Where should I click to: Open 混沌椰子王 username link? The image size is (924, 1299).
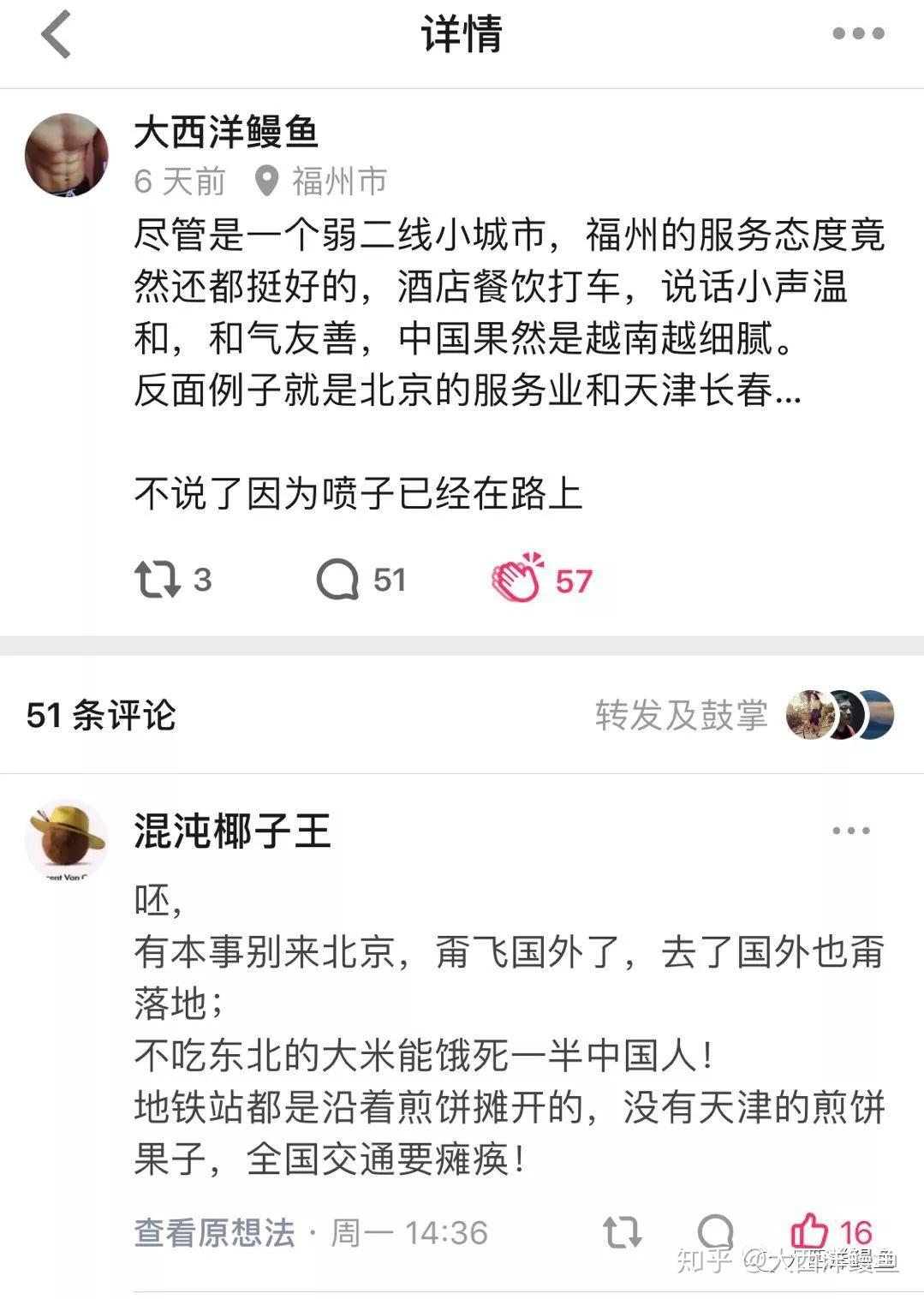[232, 831]
